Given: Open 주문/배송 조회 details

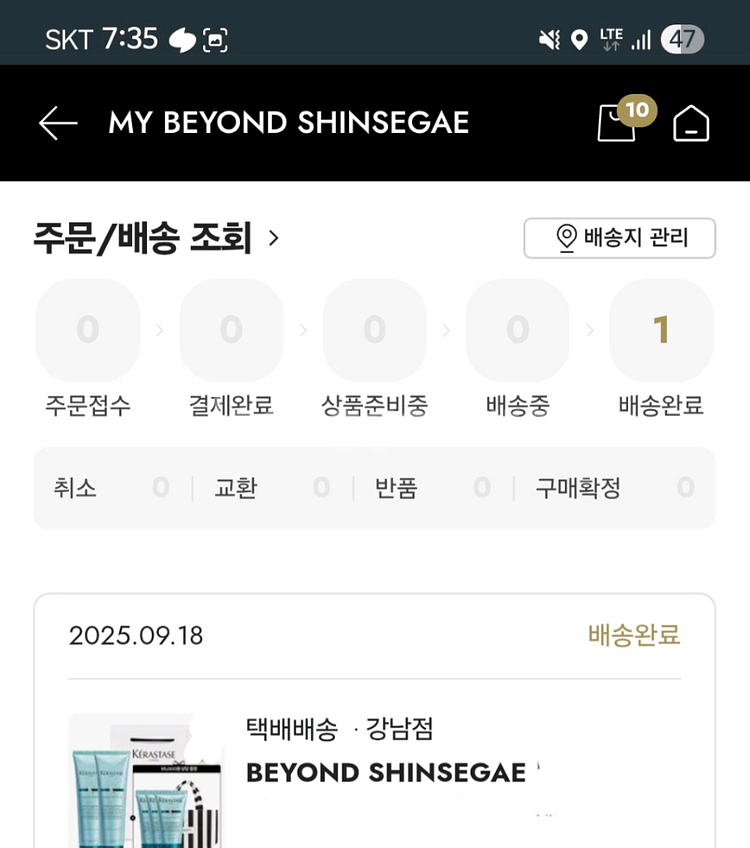Looking at the screenshot, I should point(157,238).
